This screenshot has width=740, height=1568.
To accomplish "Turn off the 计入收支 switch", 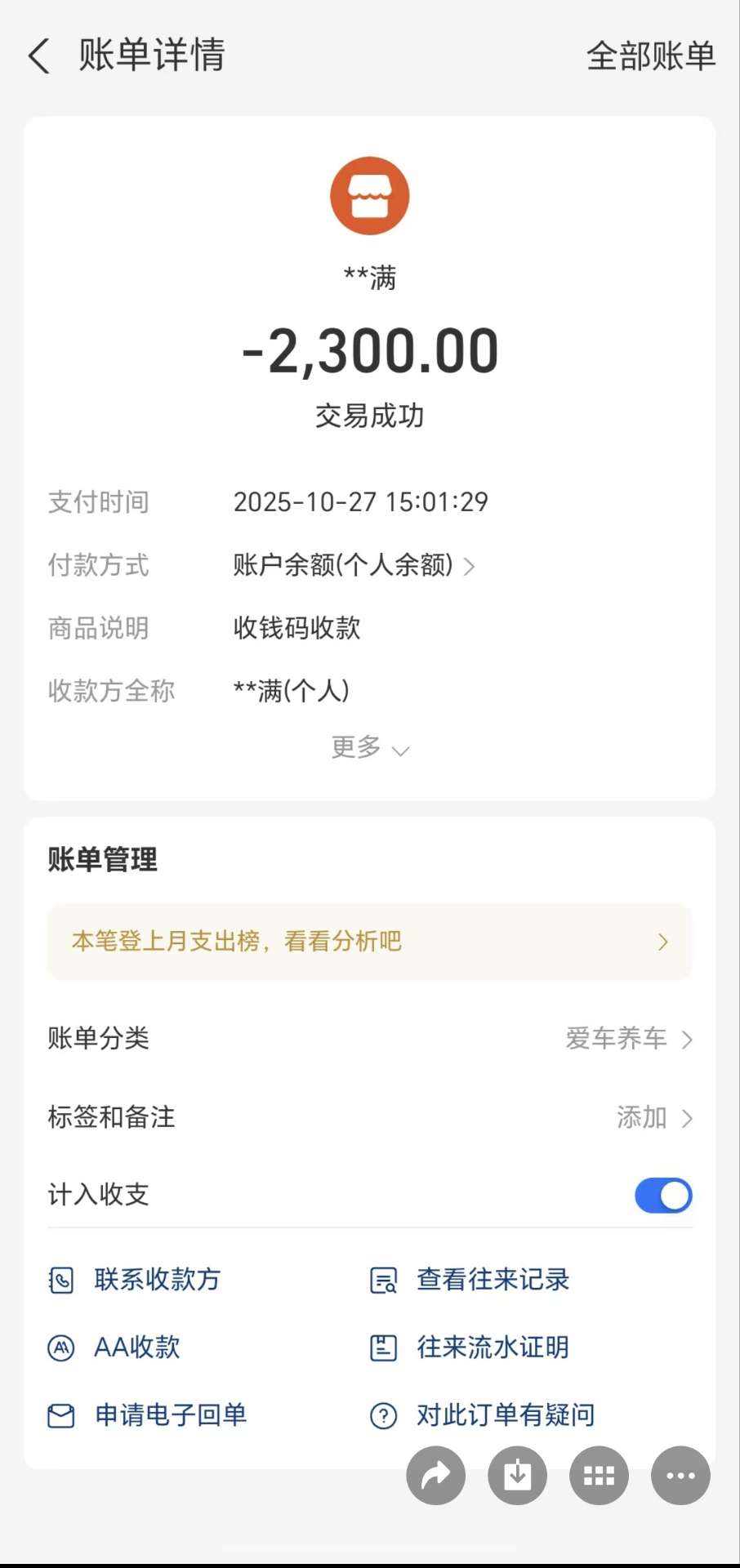I will point(662,1196).
